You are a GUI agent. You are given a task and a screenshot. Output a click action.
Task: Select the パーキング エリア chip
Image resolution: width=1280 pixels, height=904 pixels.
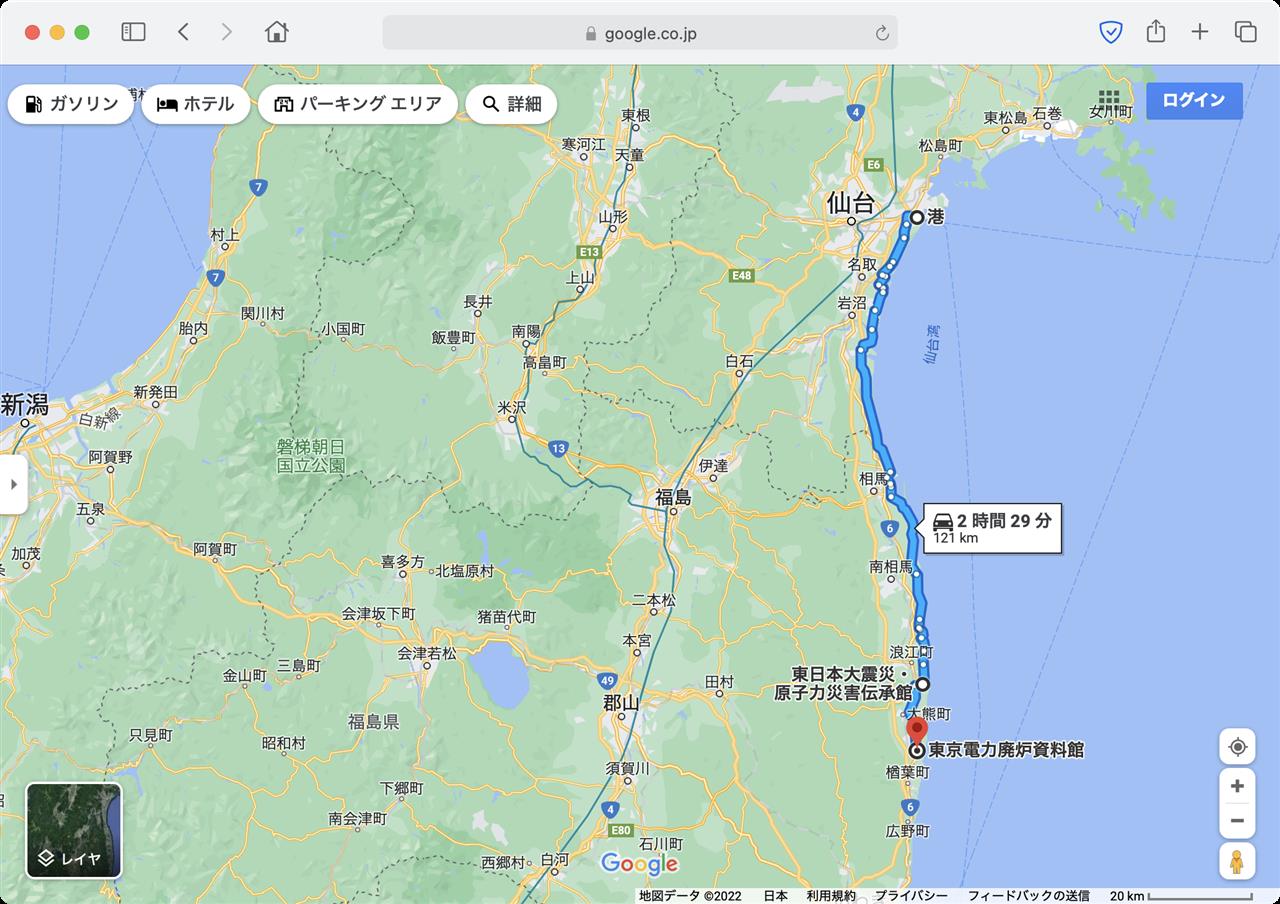point(358,104)
